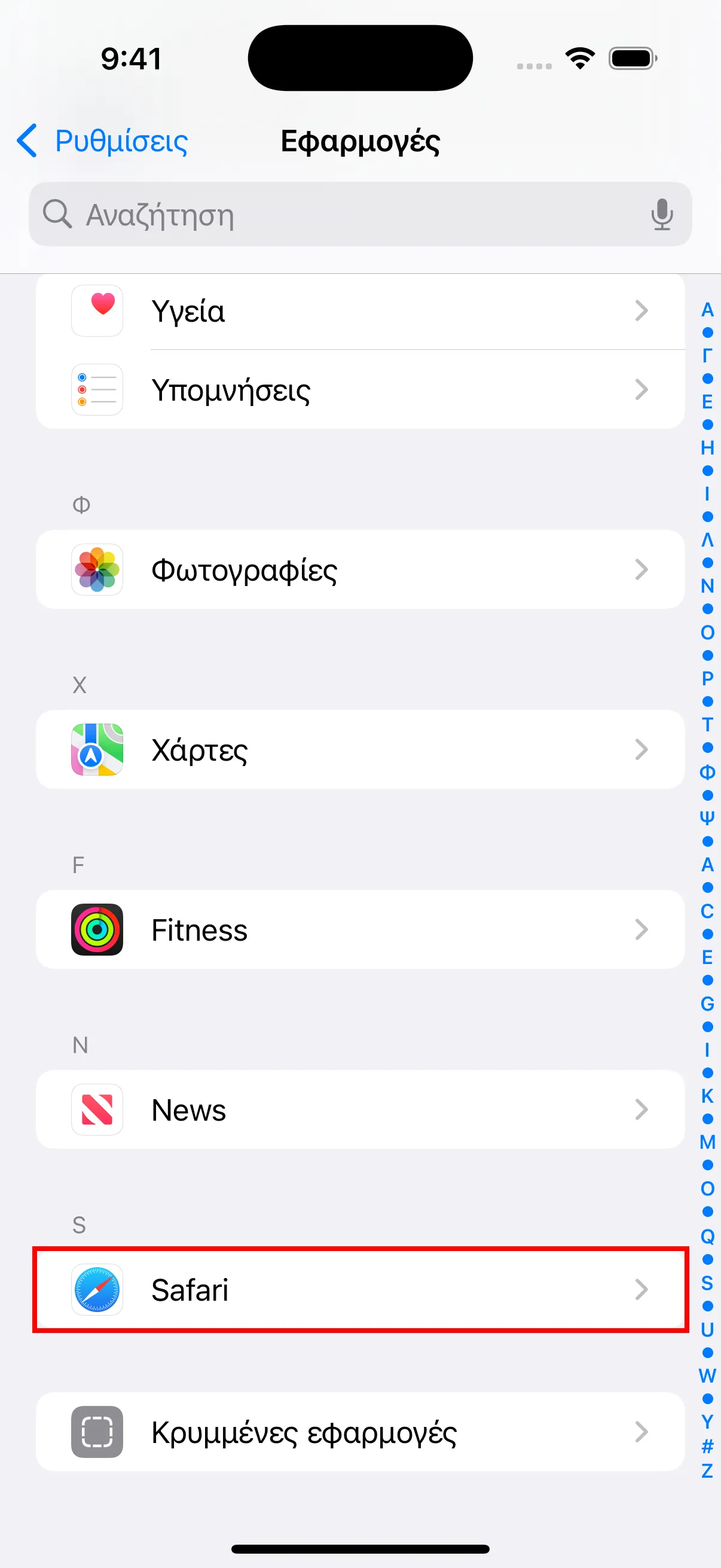Screen dimensions: 721x1568
Task: Open Φωτογραφίες settings
Action: click(360, 570)
